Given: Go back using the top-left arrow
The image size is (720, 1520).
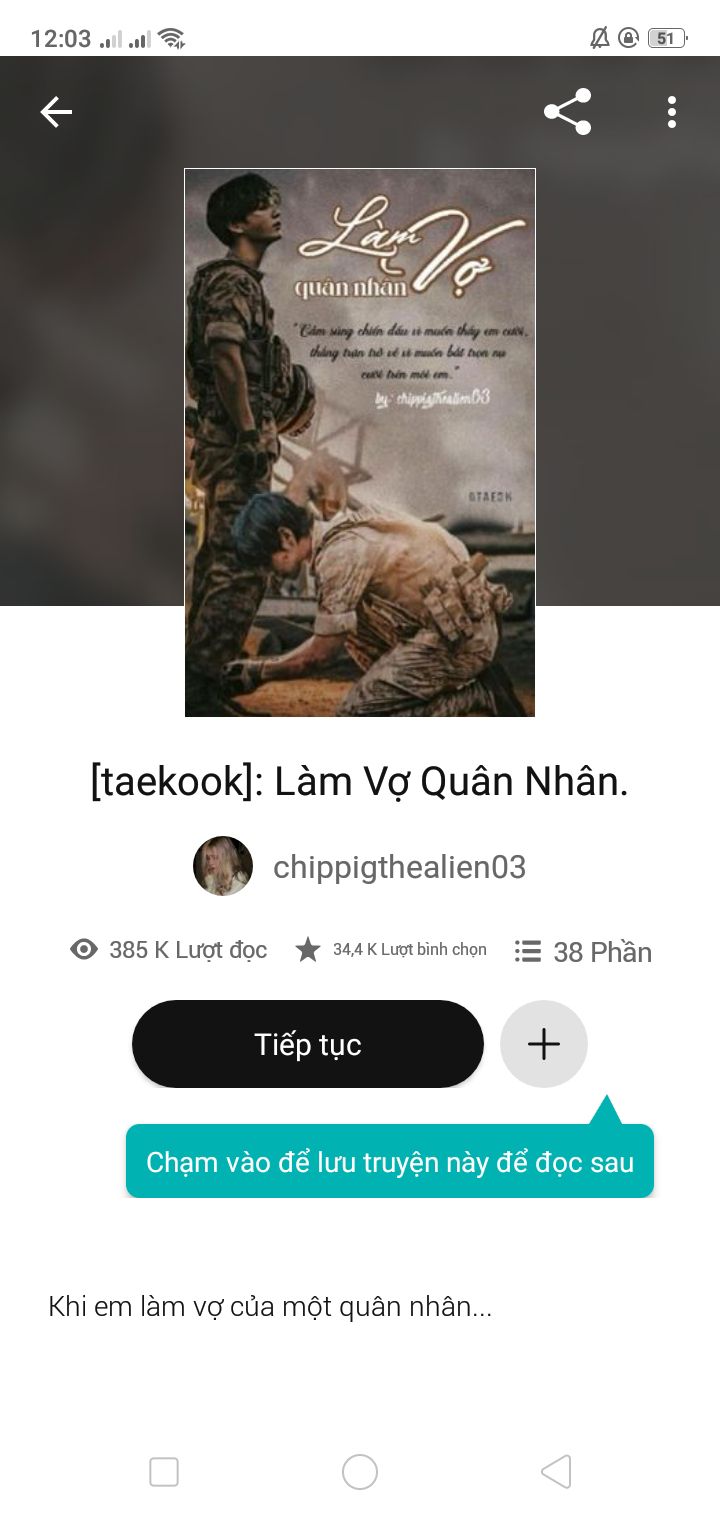Looking at the screenshot, I should tap(56, 112).
